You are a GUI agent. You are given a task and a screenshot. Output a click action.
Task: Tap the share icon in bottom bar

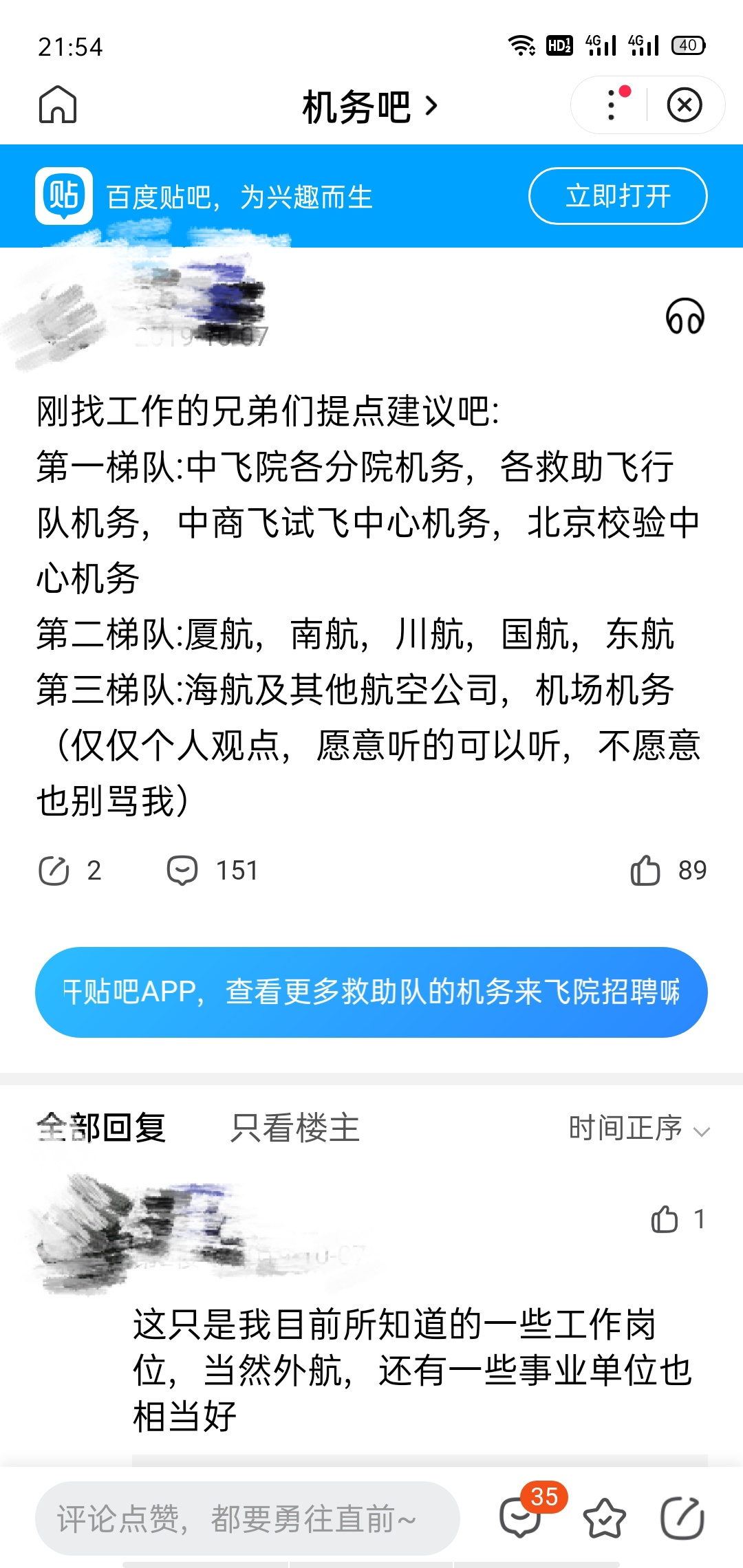682,1518
